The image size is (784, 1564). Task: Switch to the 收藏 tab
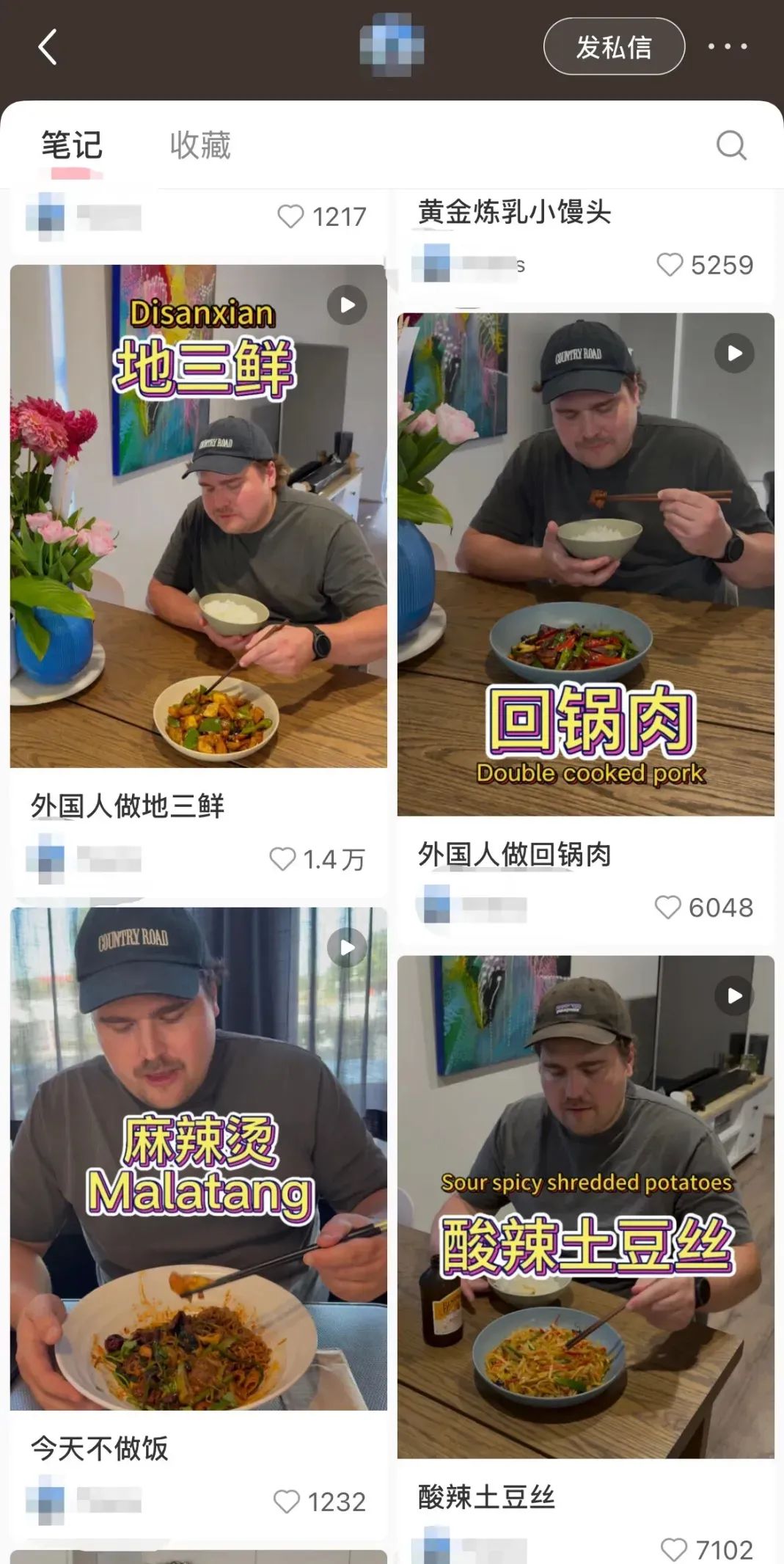[200, 145]
